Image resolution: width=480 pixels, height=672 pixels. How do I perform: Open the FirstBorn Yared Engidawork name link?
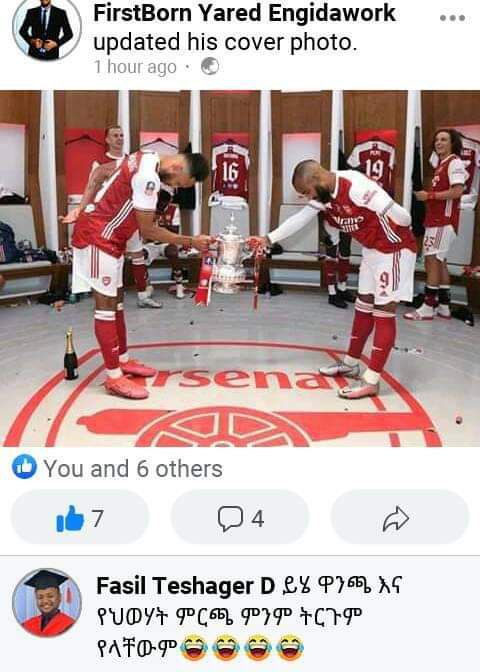(x=244, y=13)
